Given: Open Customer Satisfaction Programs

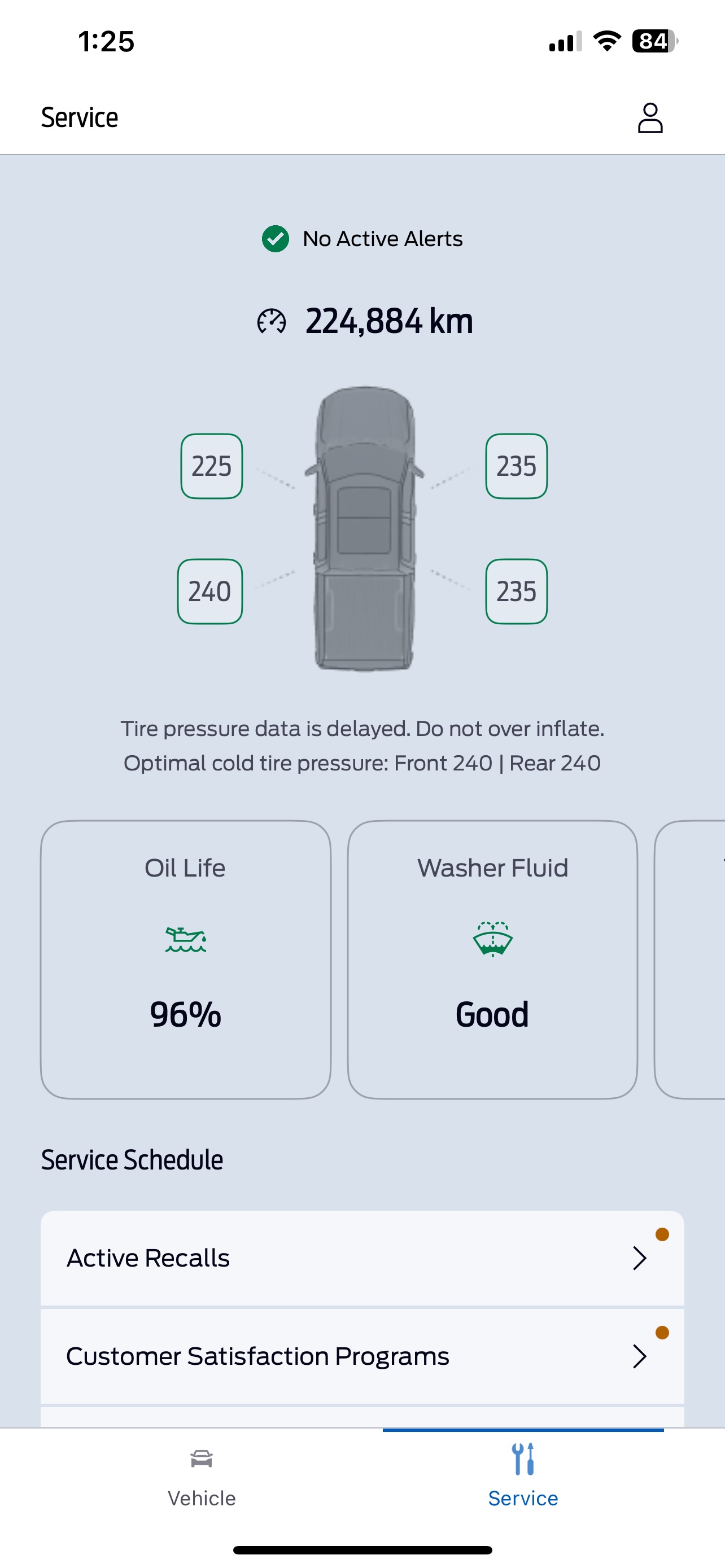Looking at the screenshot, I should tap(362, 1356).
